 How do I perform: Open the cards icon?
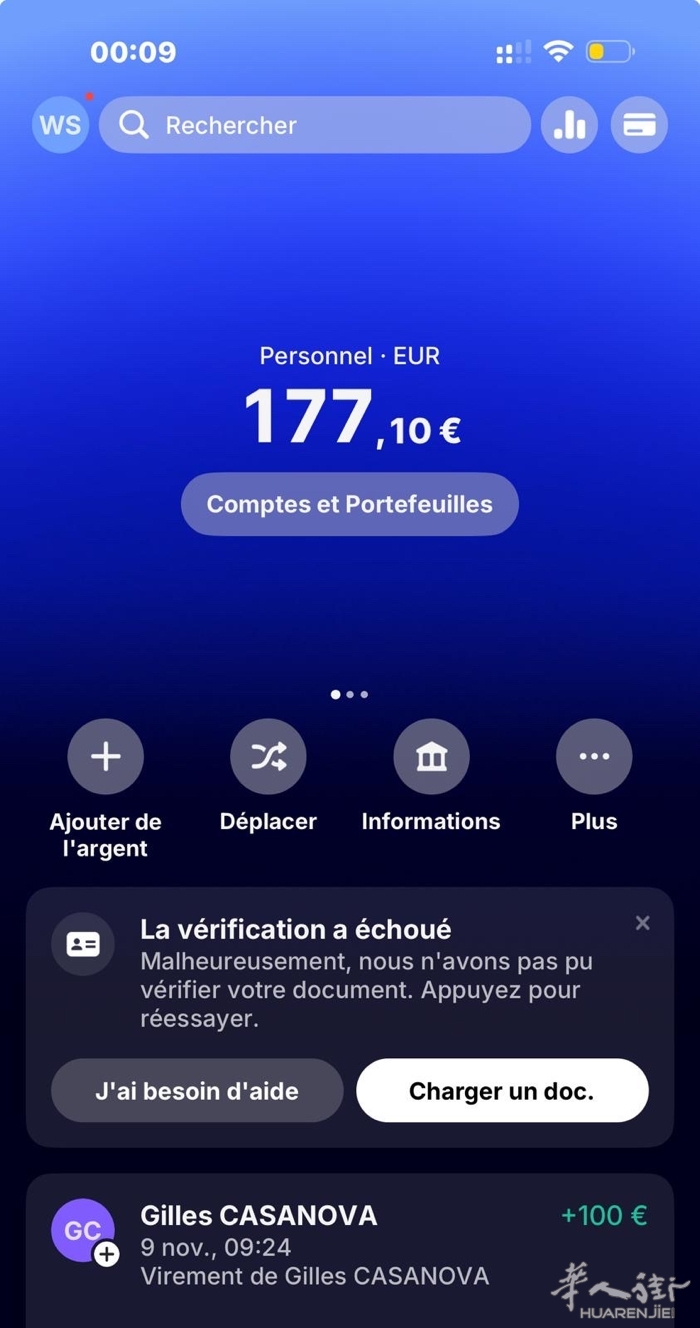pos(639,125)
